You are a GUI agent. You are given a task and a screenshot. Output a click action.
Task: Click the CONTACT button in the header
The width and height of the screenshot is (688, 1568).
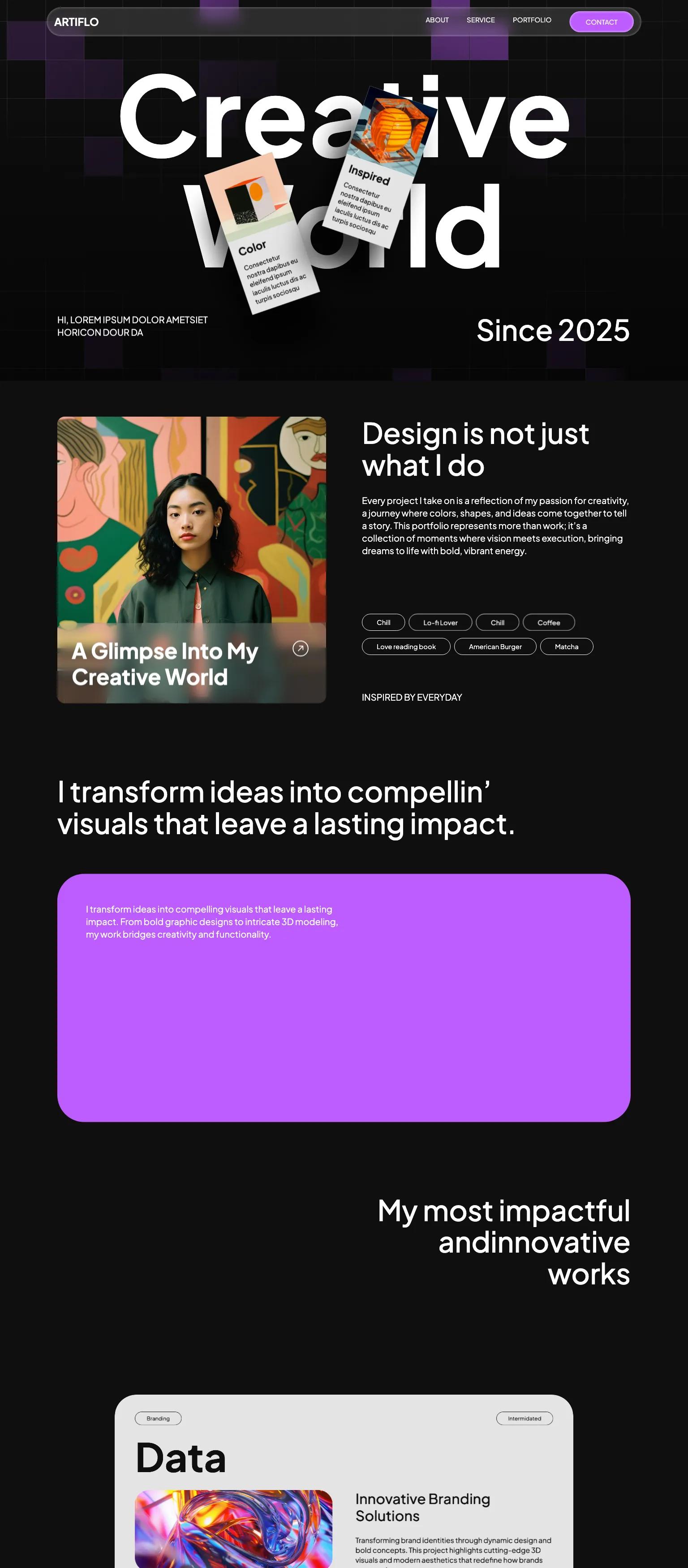602,22
